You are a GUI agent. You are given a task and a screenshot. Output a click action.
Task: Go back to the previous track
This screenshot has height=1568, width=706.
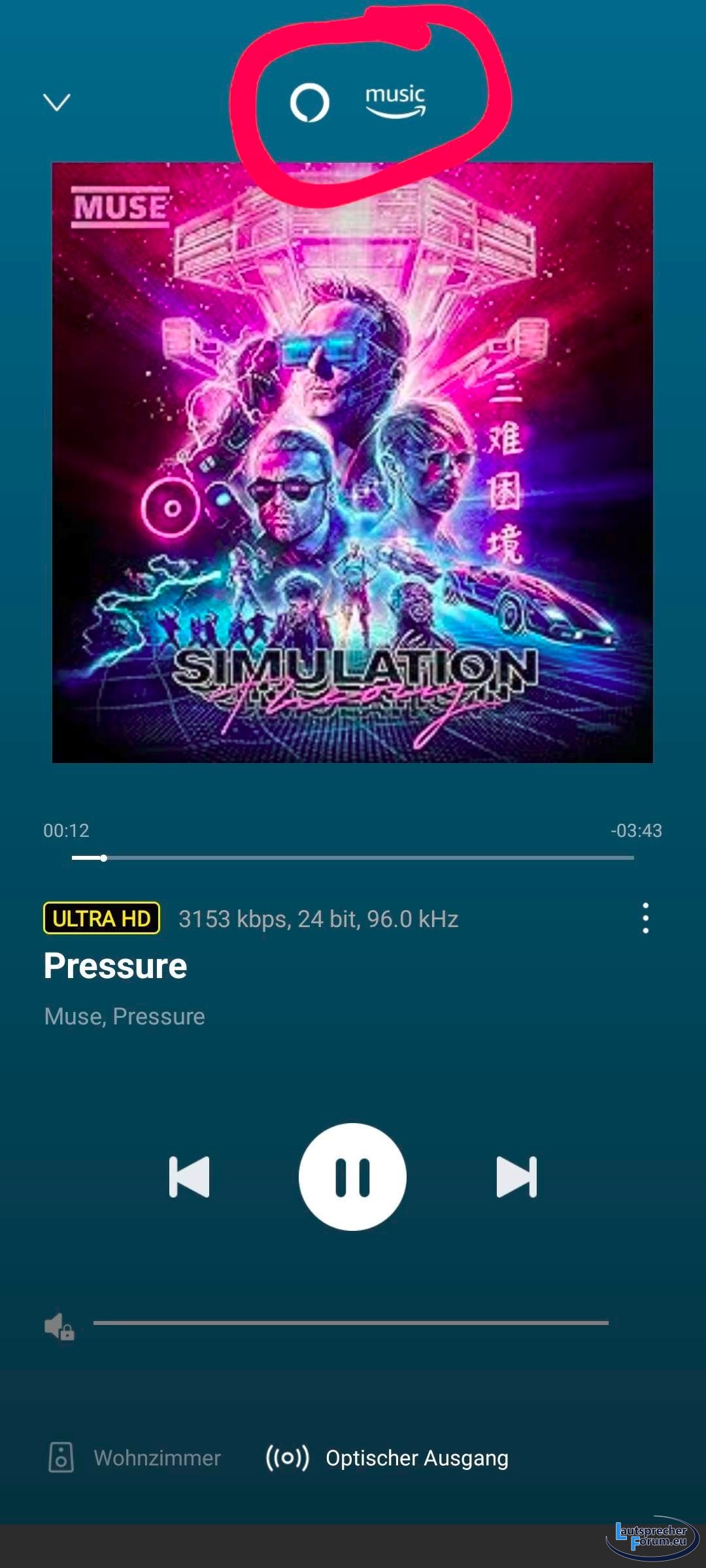pos(190,1177)
